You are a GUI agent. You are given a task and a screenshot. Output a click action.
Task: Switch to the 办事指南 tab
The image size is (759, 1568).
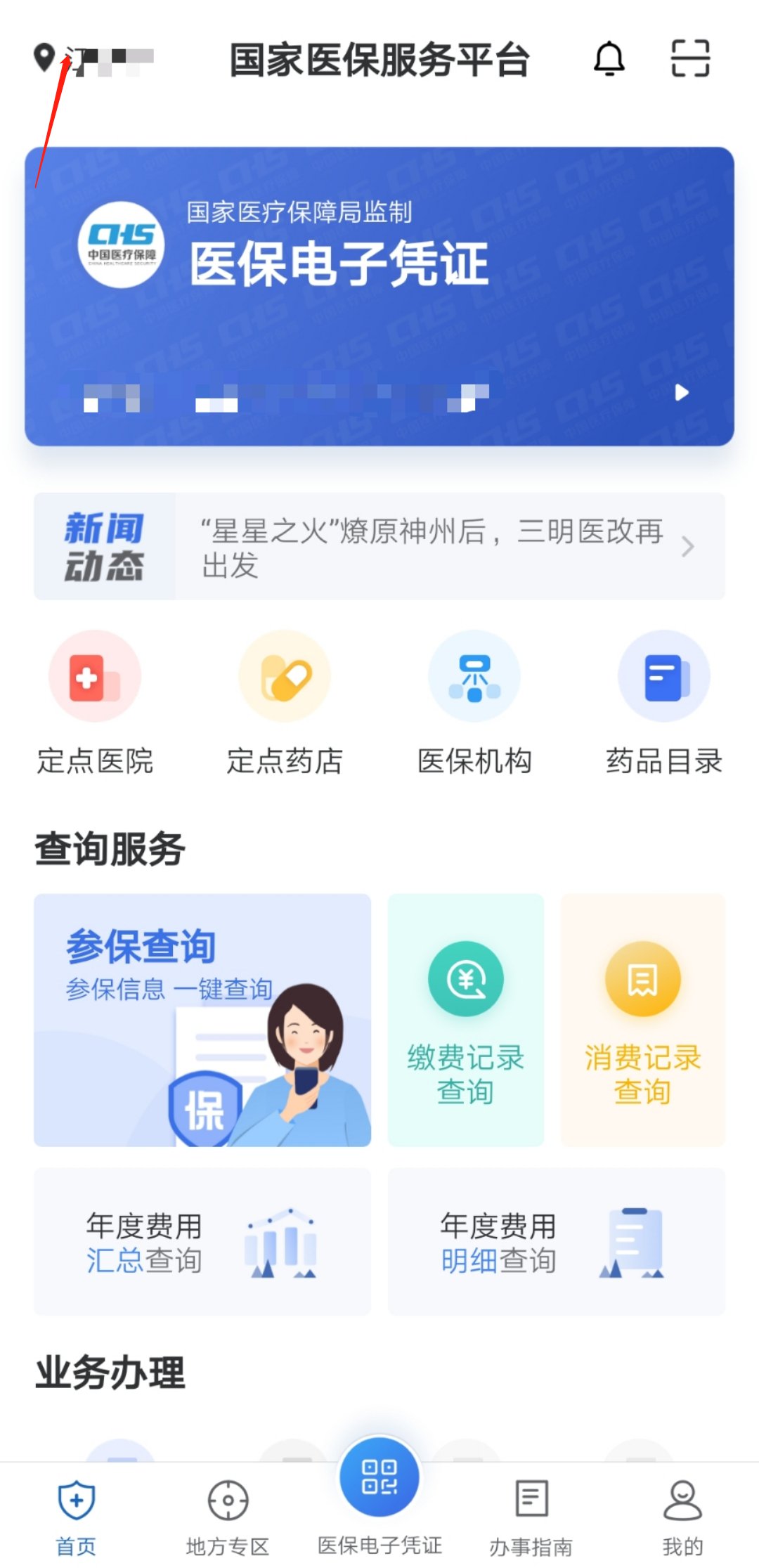click(x=531, y=1515)
